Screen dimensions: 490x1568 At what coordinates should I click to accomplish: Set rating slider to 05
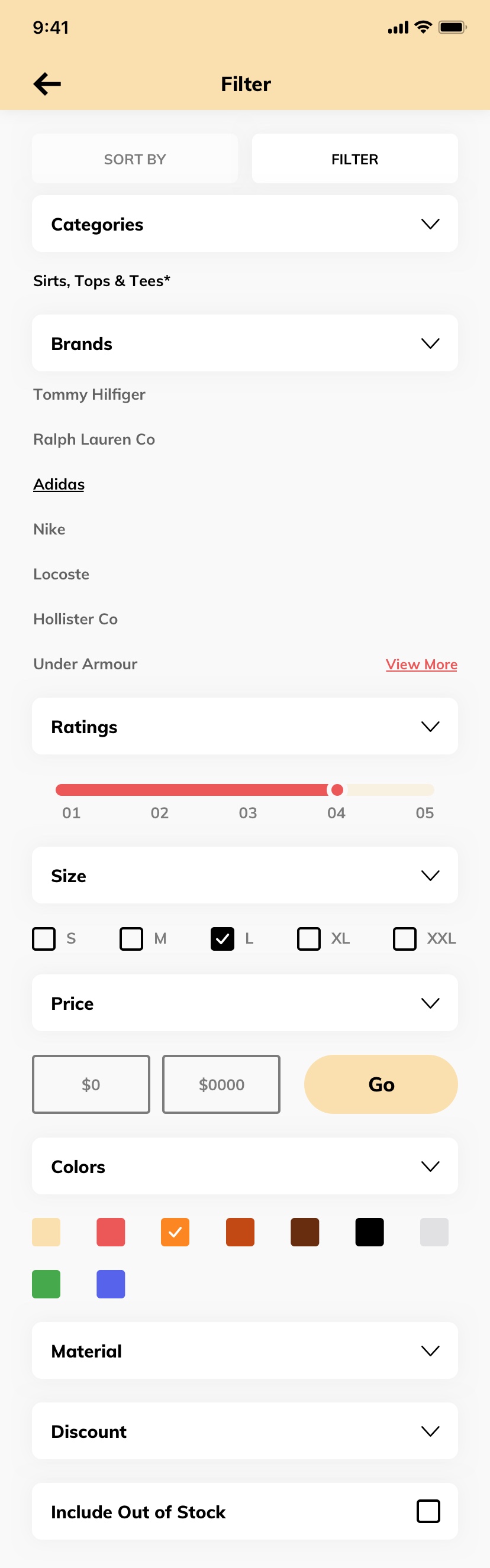(x=425, y=790)
